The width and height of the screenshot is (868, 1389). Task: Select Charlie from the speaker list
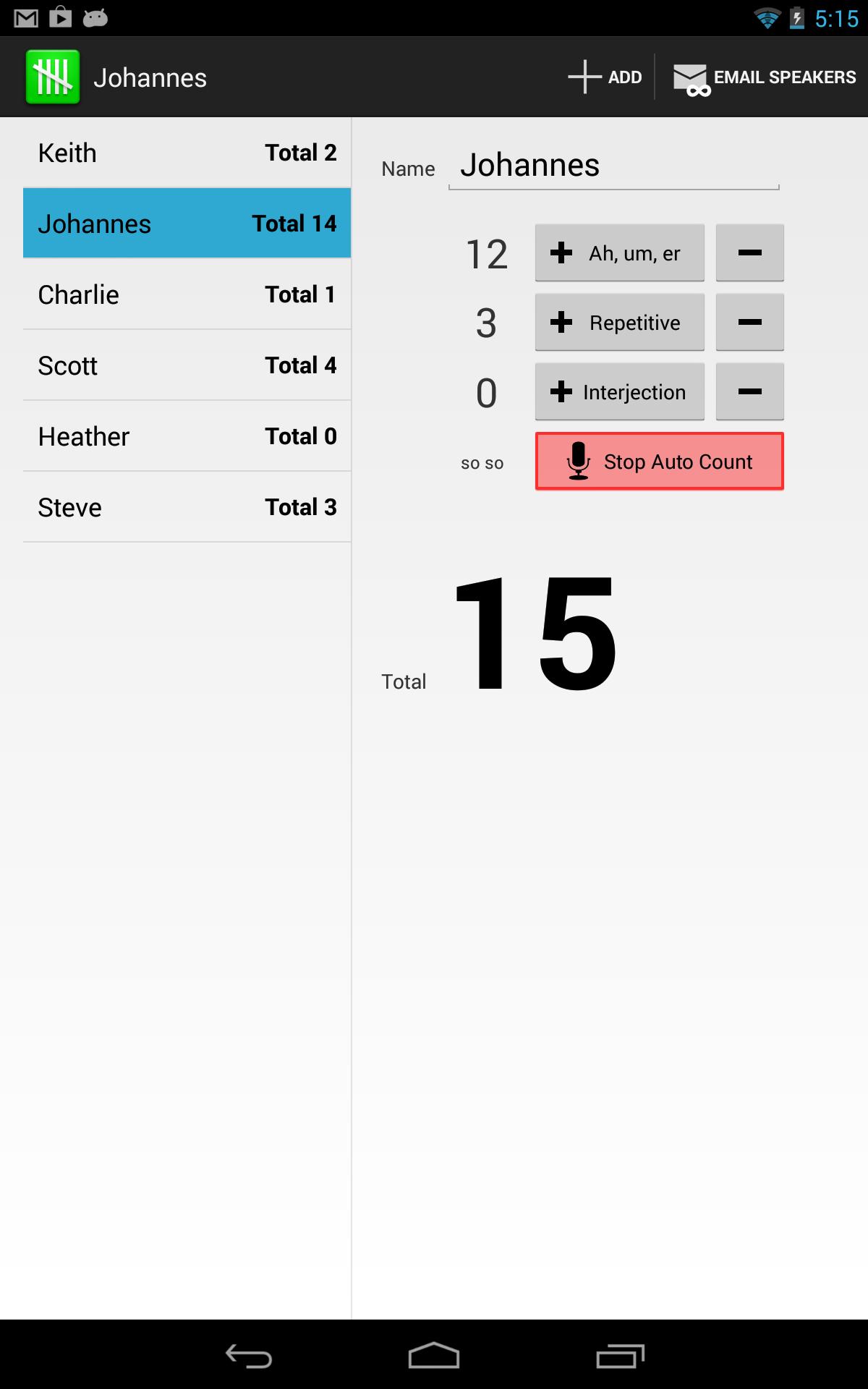pos(187,294)
